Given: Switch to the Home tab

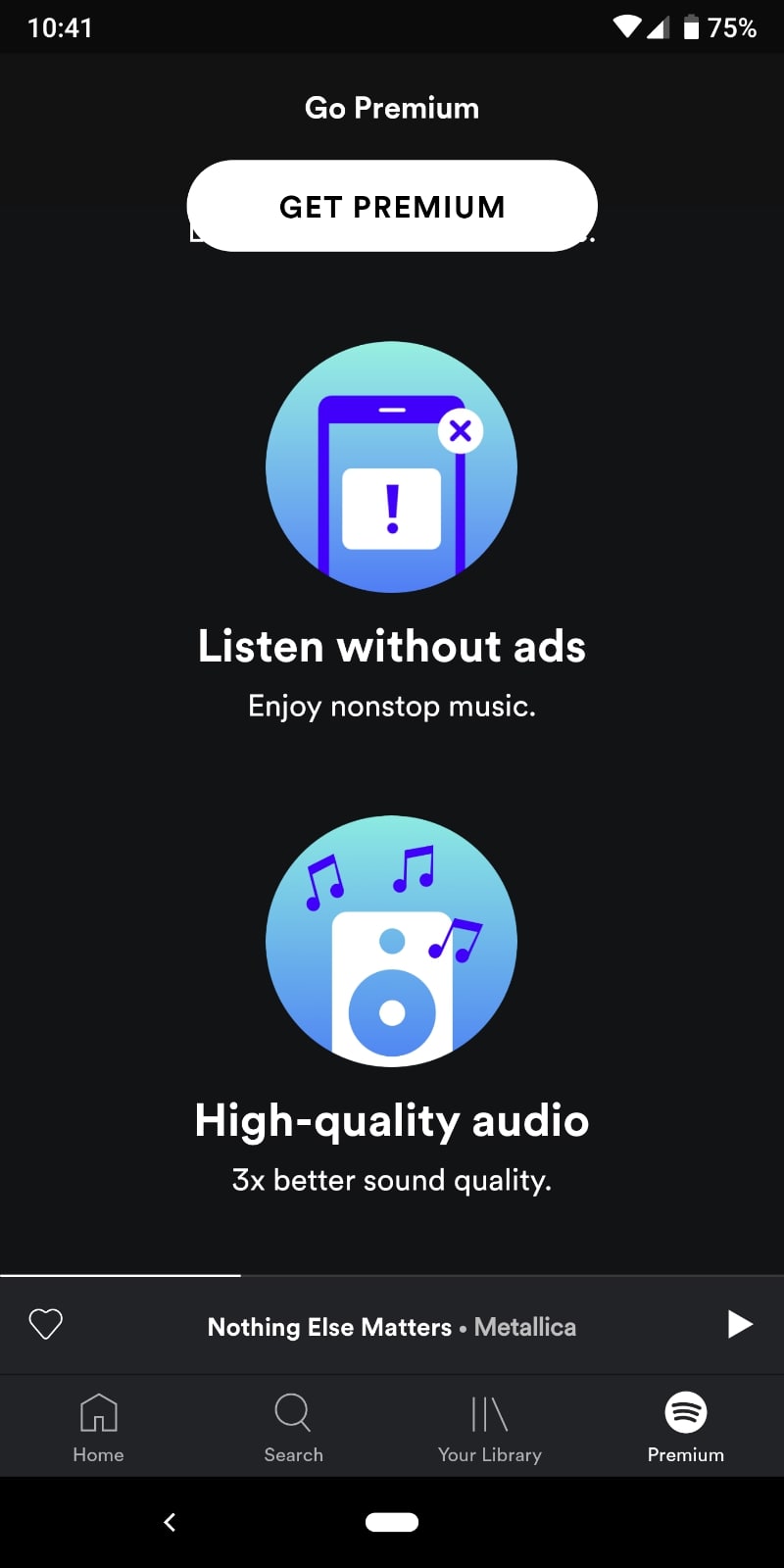Looking at the screenshot, I should coord(98,1428).
